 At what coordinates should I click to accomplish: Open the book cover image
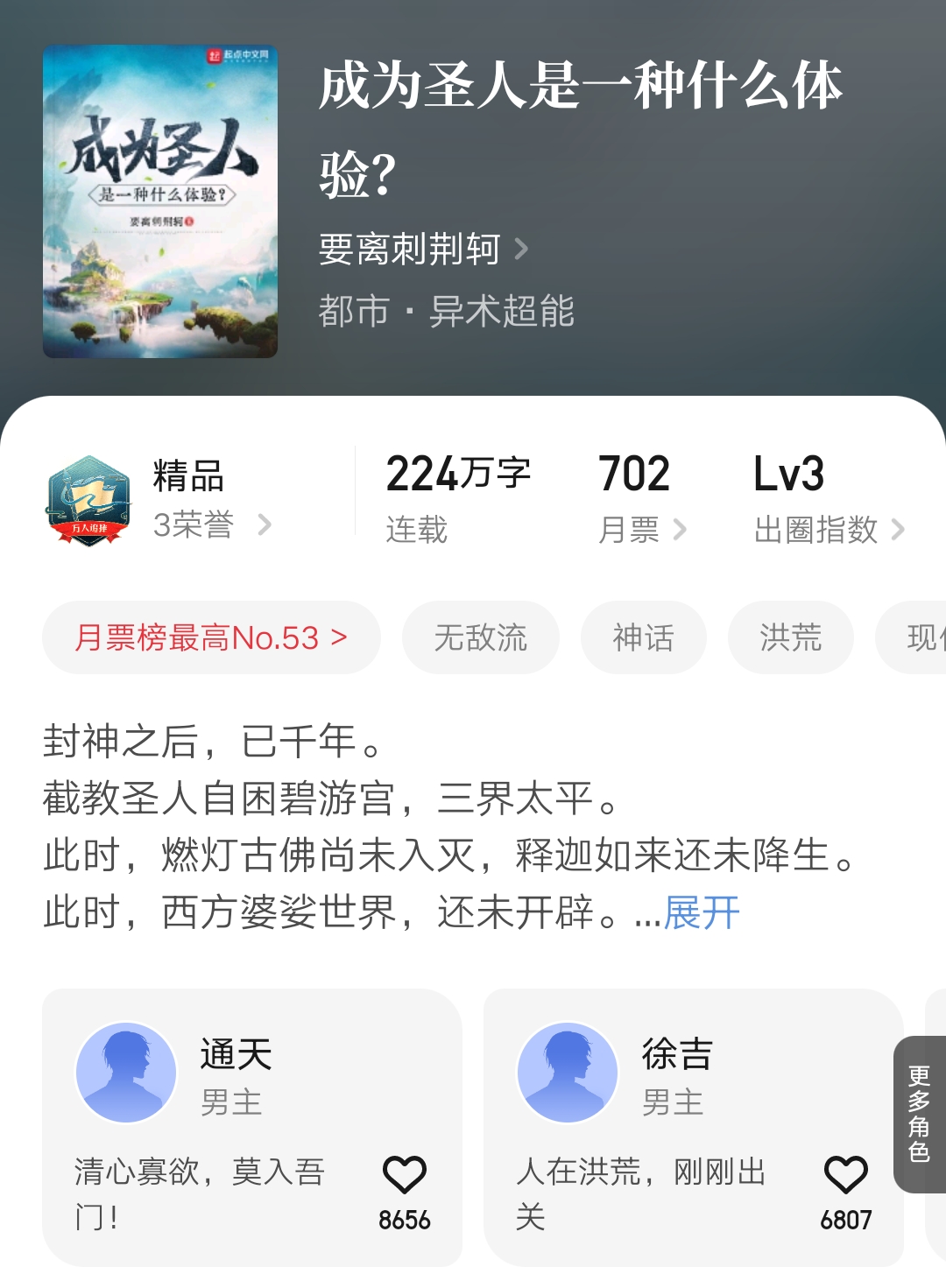click(160, 201)
